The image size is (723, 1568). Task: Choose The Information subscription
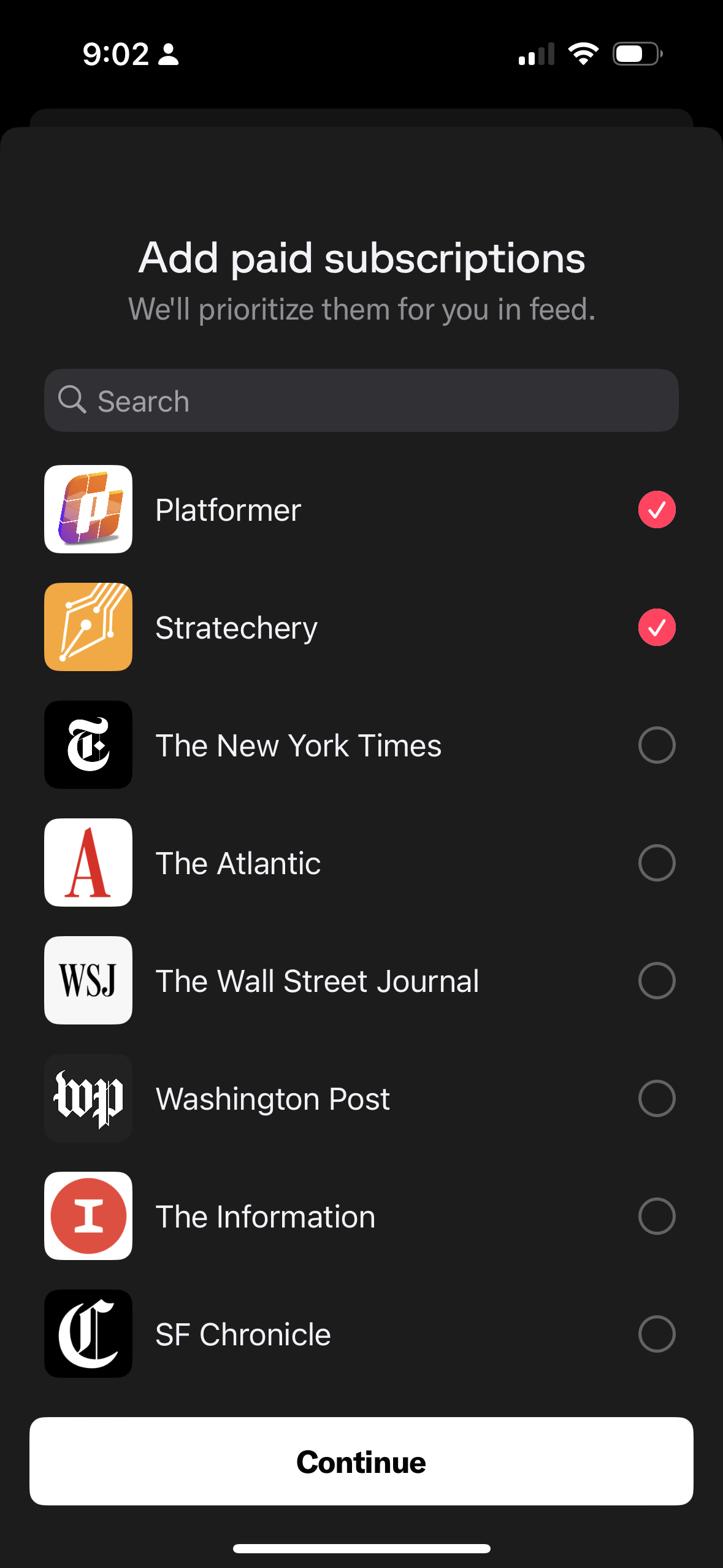click(x=656, y=1216)
